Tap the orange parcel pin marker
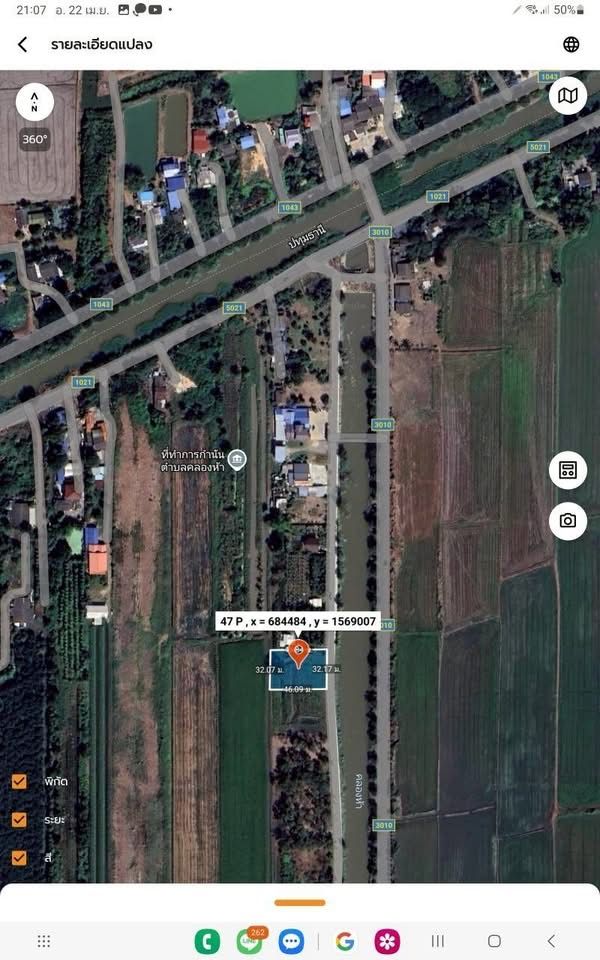 297,654
